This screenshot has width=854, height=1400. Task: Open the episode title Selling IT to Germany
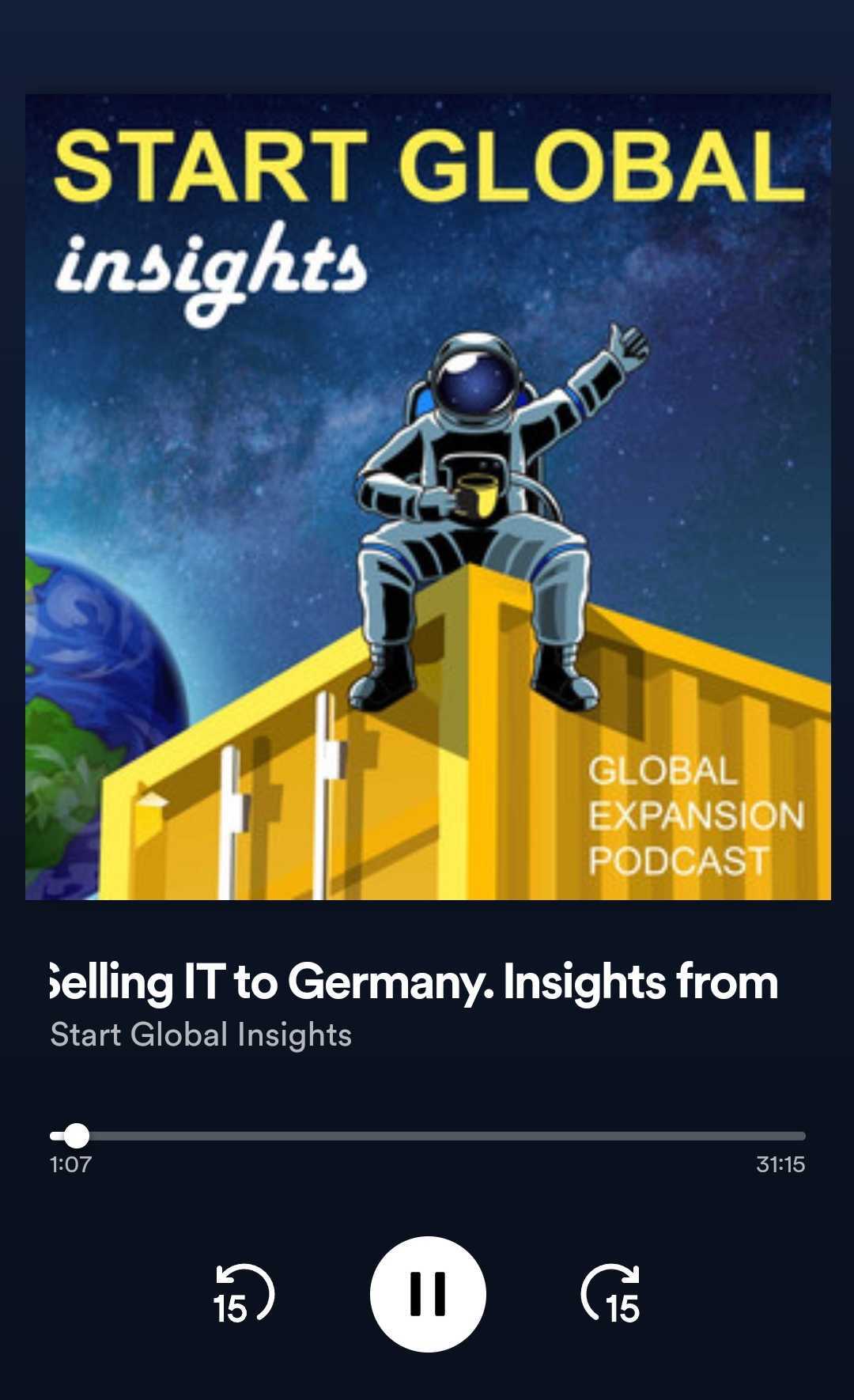tap(414, 982)
